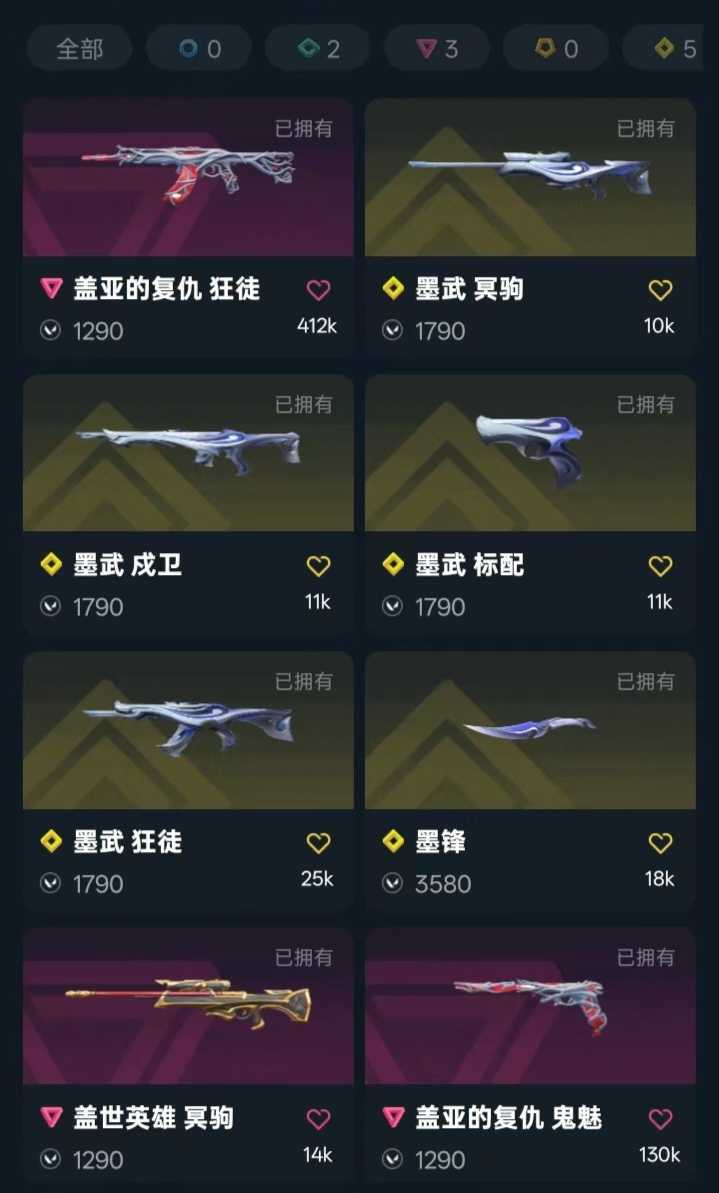Open the 墨武 冥驹 skin card

pyautogui.click(x=530, y=227)
